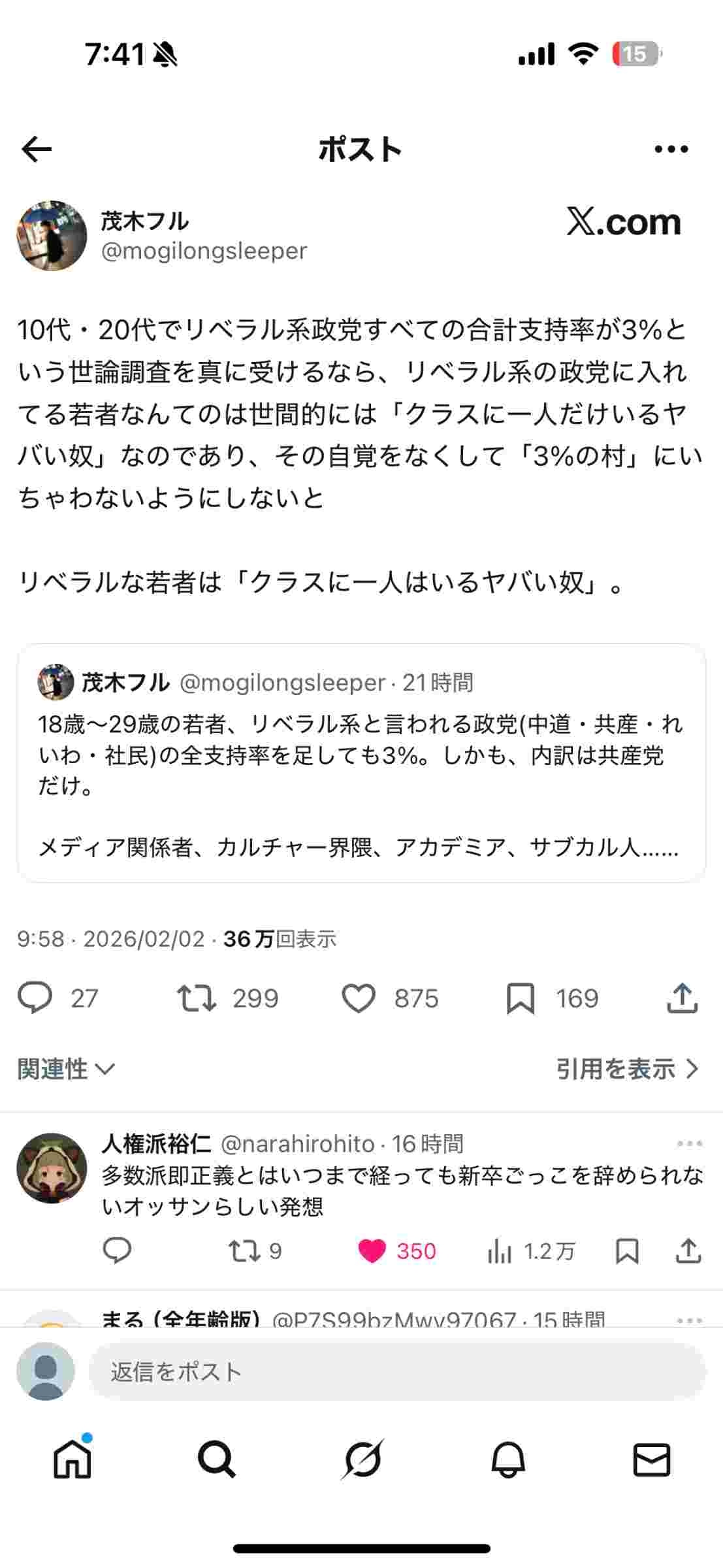Tap the 返信をポスト reply field
This screenshot has width=723, height=1568.
396,1372
